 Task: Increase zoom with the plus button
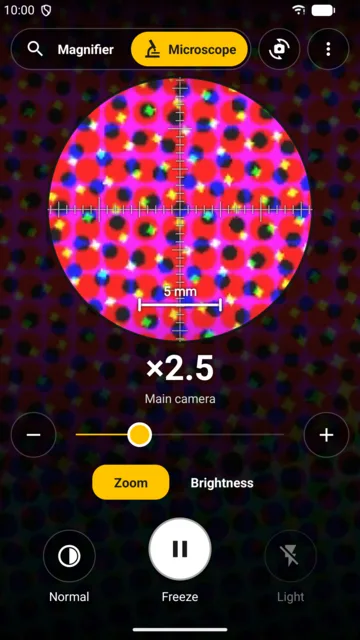pos(327,435)
